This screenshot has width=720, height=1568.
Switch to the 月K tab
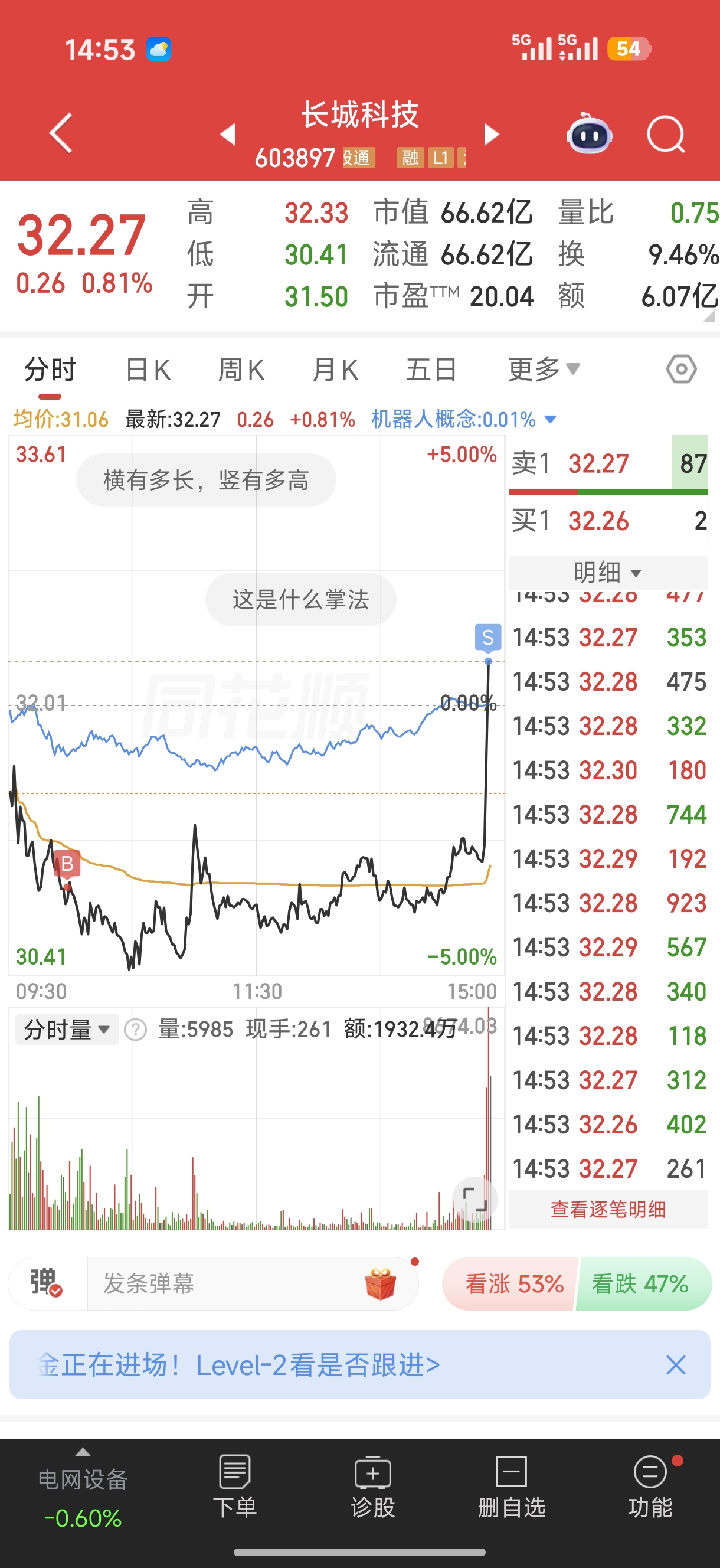335,370
